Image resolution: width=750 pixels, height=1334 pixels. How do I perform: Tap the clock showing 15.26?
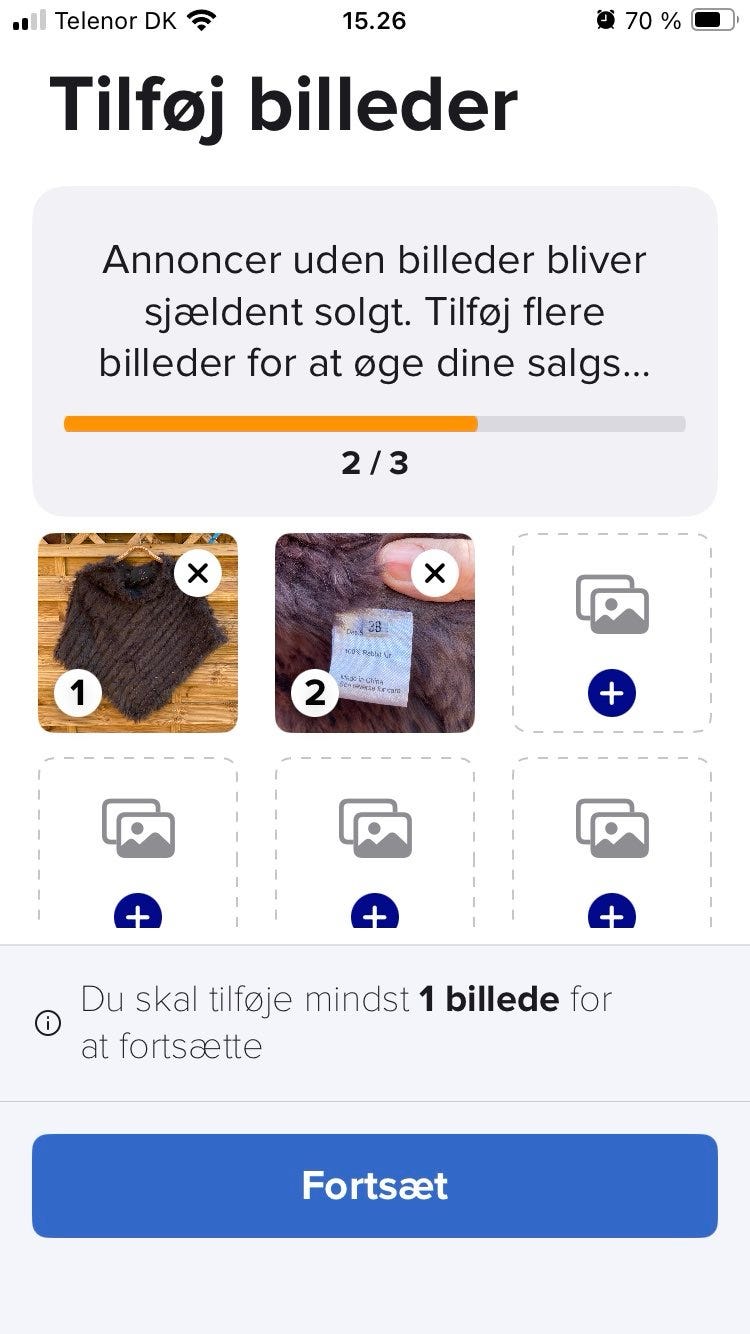[375, 20]
